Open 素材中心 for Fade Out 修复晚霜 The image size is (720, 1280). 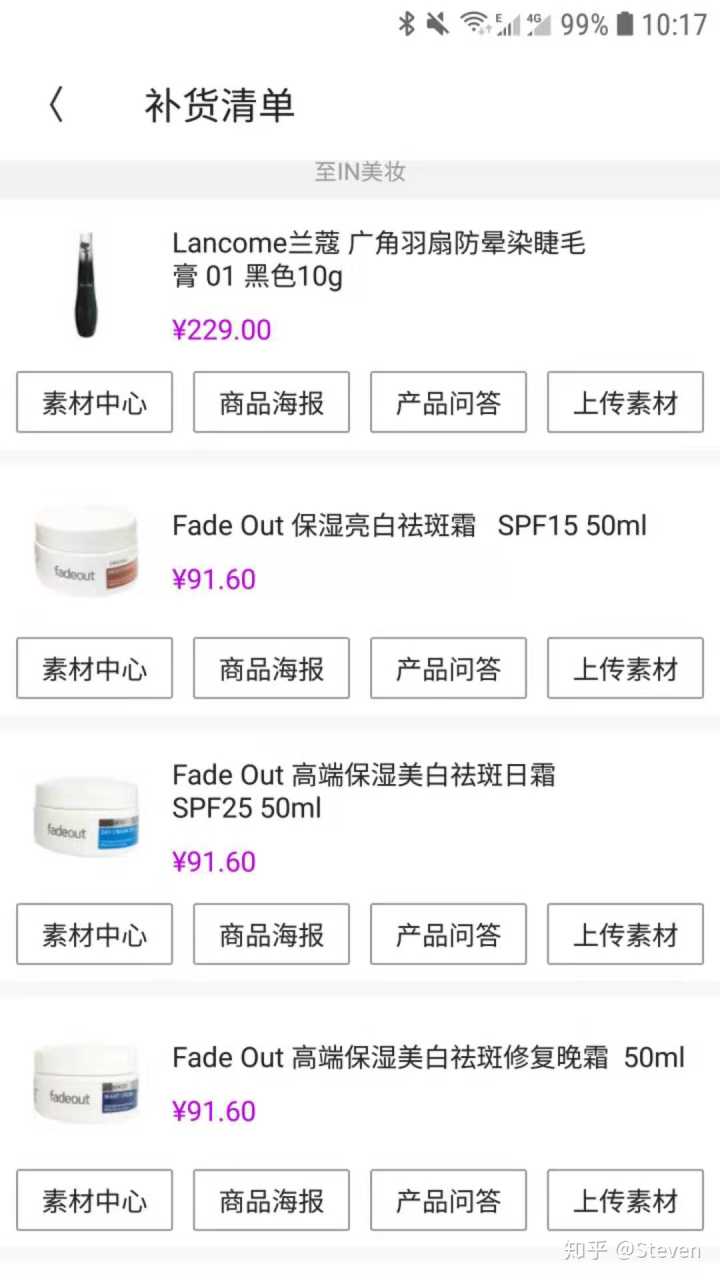coord(94,1201)
